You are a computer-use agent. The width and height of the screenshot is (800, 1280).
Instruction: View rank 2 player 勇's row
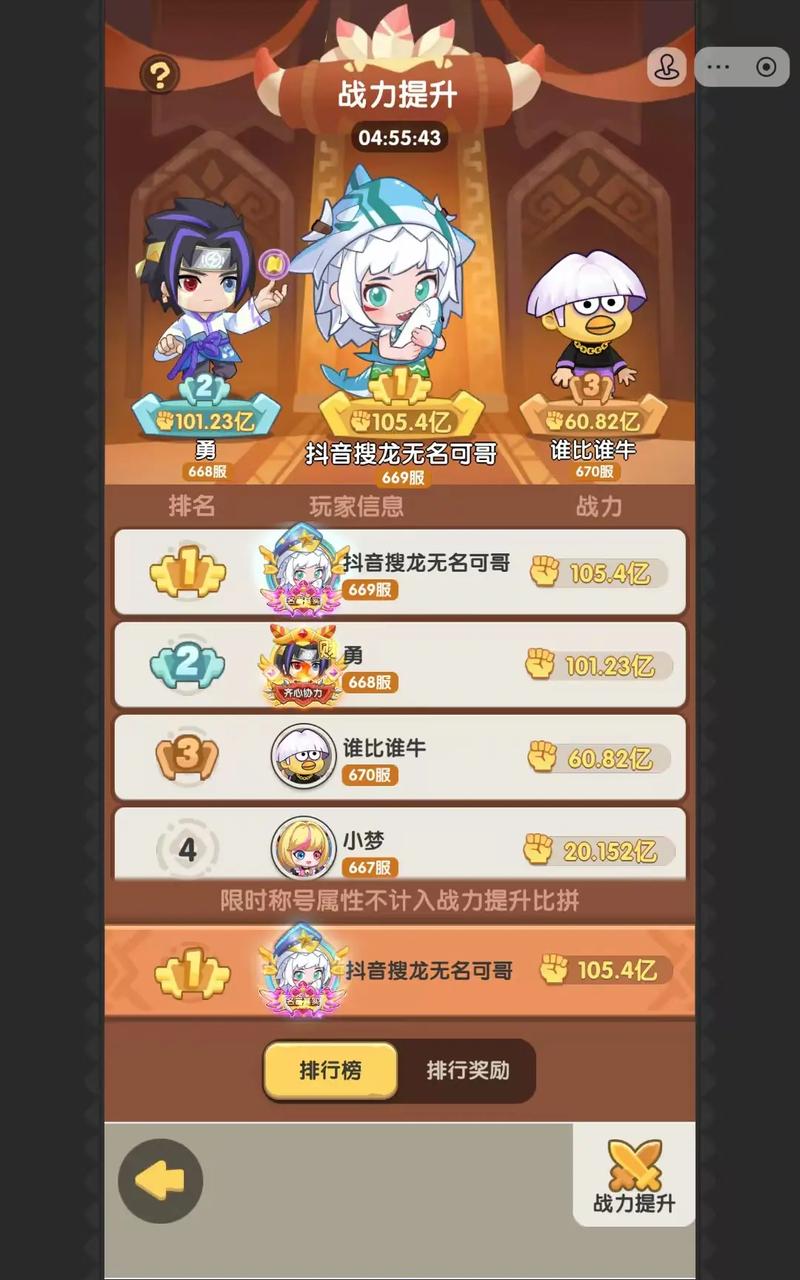[x=400, y=665]
